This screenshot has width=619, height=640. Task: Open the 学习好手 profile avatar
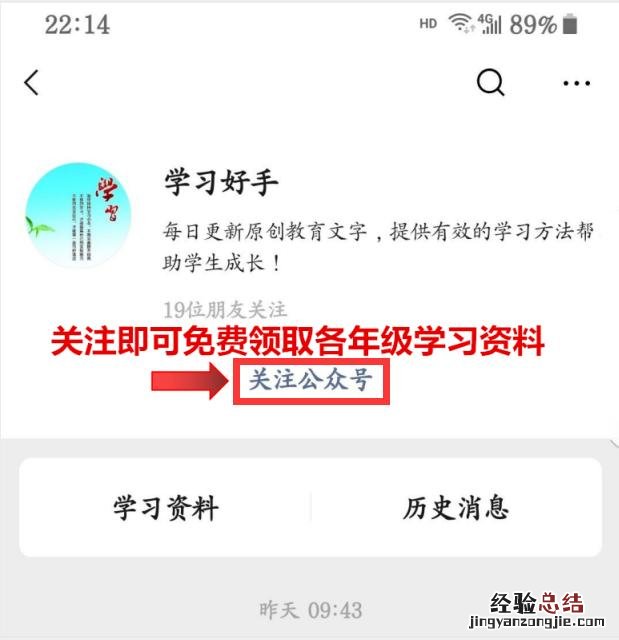(77, 215)
